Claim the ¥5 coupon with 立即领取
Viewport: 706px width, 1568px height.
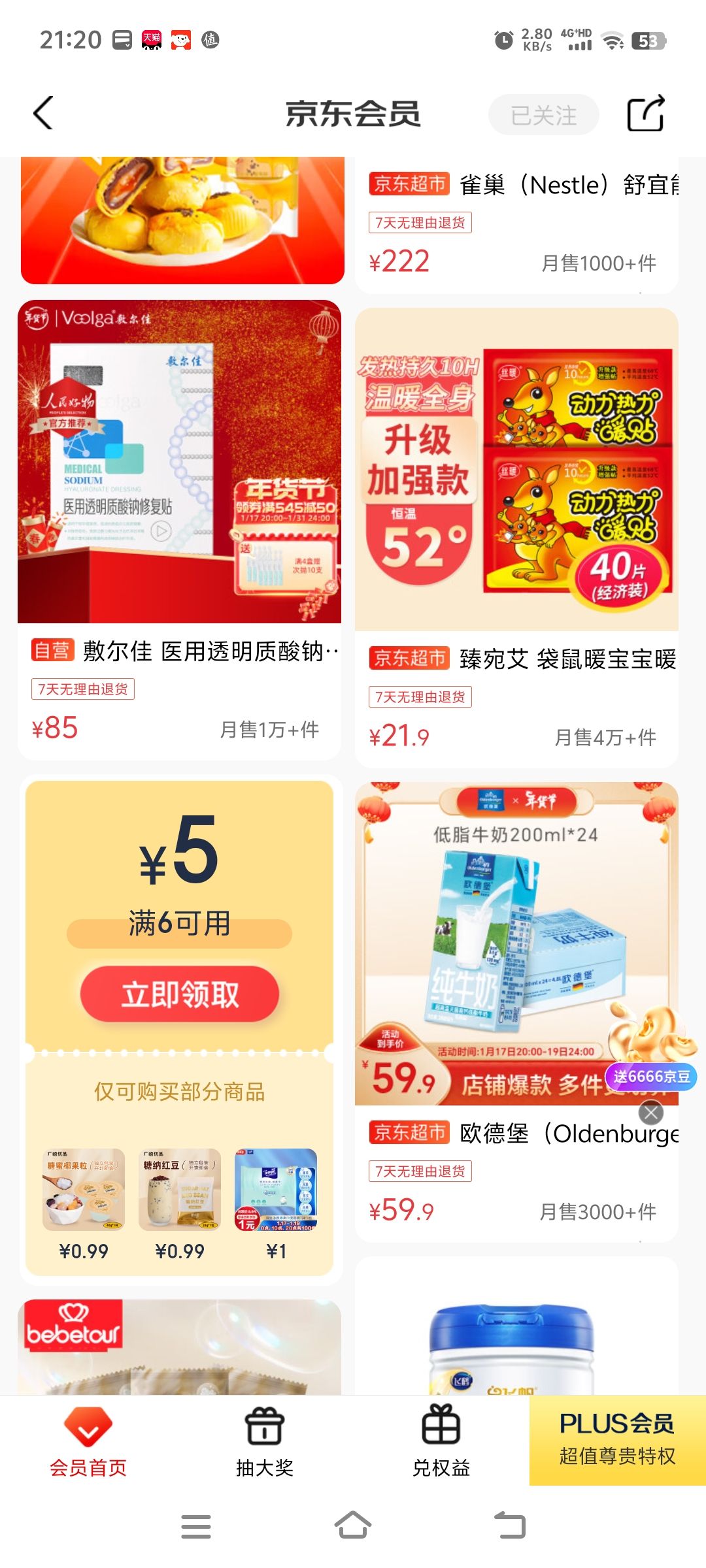click(x=180, y=994)
